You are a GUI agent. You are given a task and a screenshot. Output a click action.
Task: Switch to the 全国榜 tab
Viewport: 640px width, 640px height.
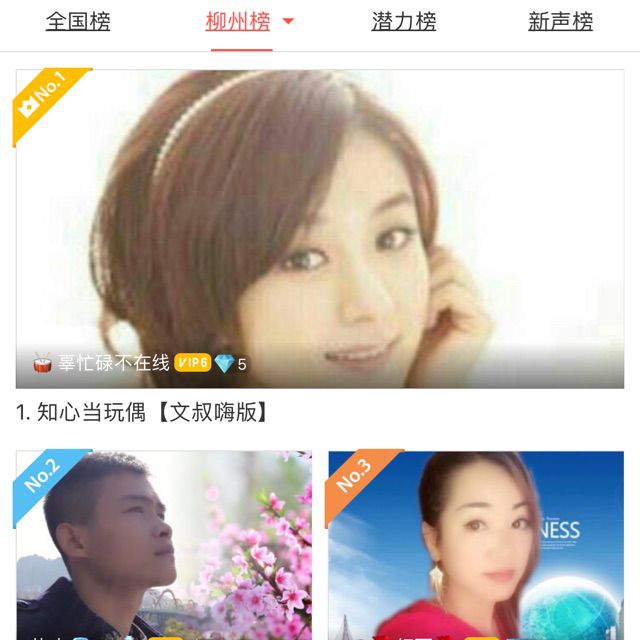(78, 22)
